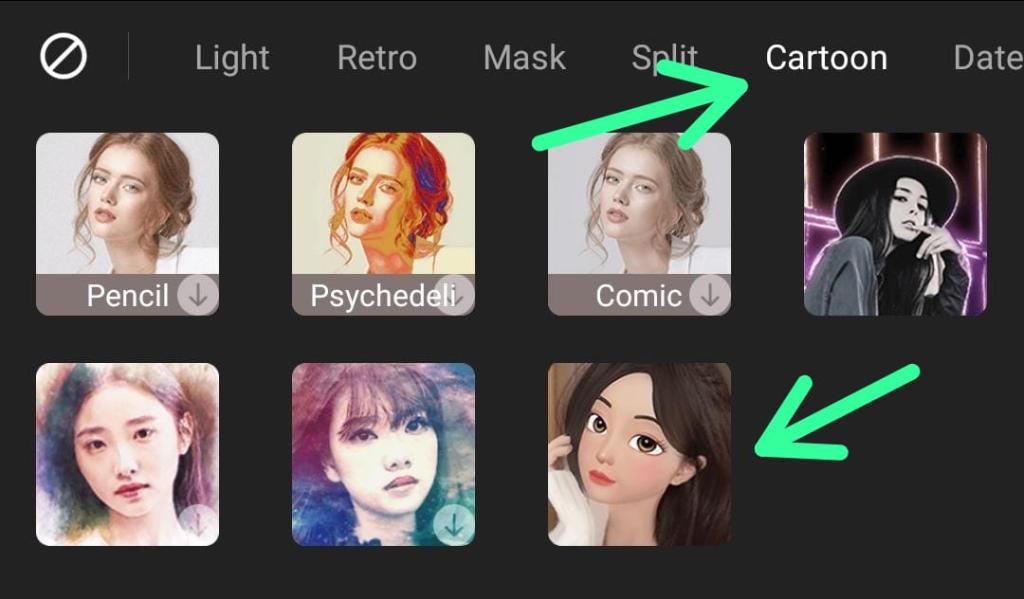Viewport: 1024px width, 599px height.
Task: Open the Date tab
Action: click(986, 58)
